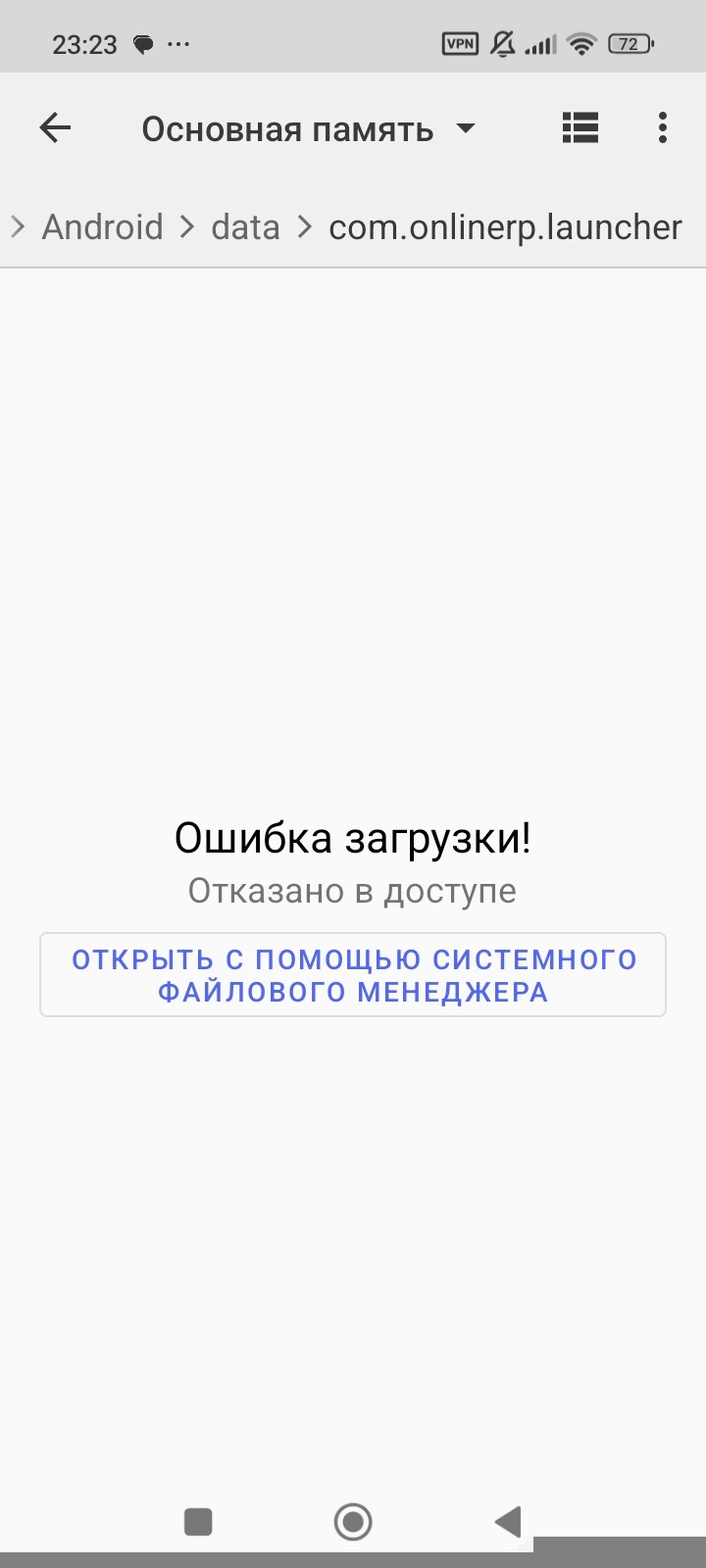Go to the home screen
The image size is (706, 1568).
pyautogui.click(x=353, y=1522)
